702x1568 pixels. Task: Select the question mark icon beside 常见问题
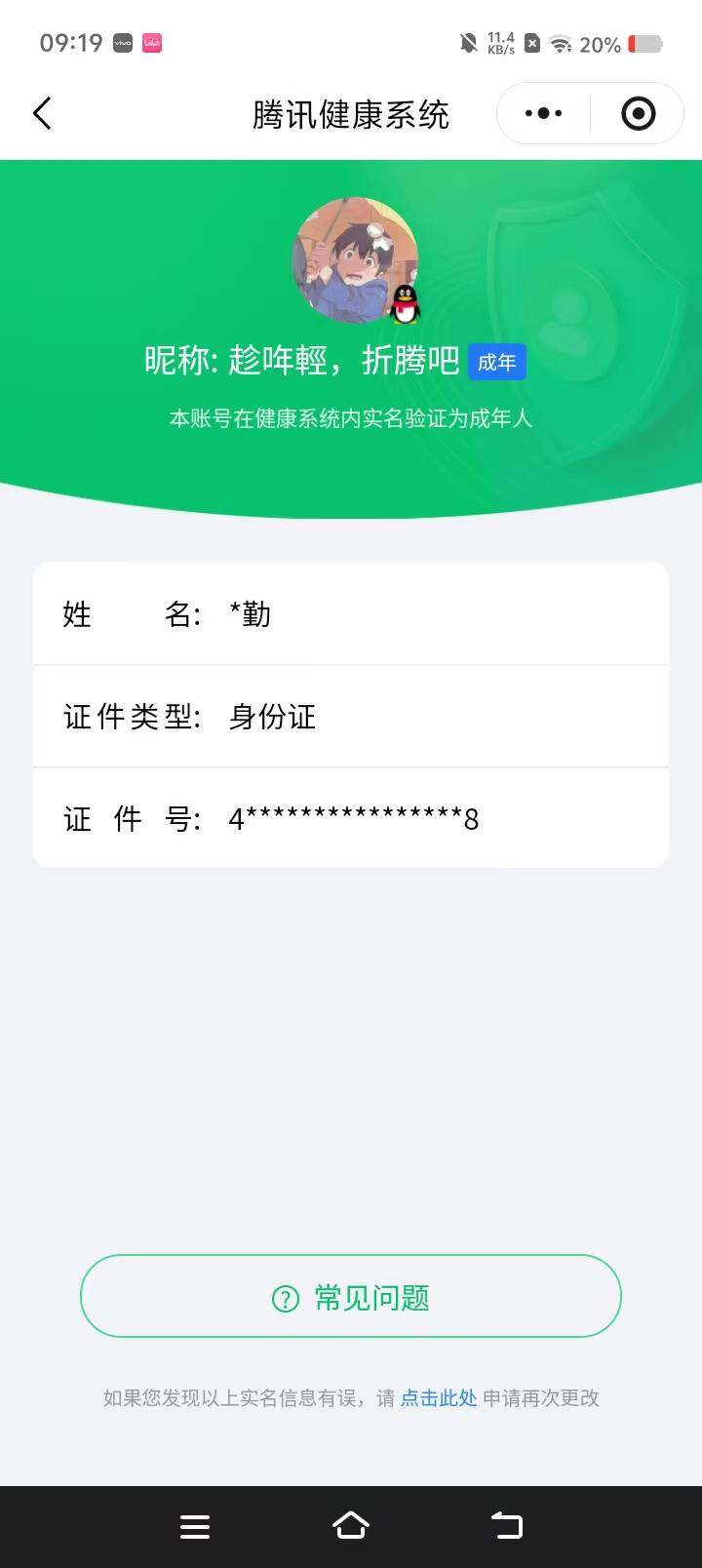[283, 1297]
